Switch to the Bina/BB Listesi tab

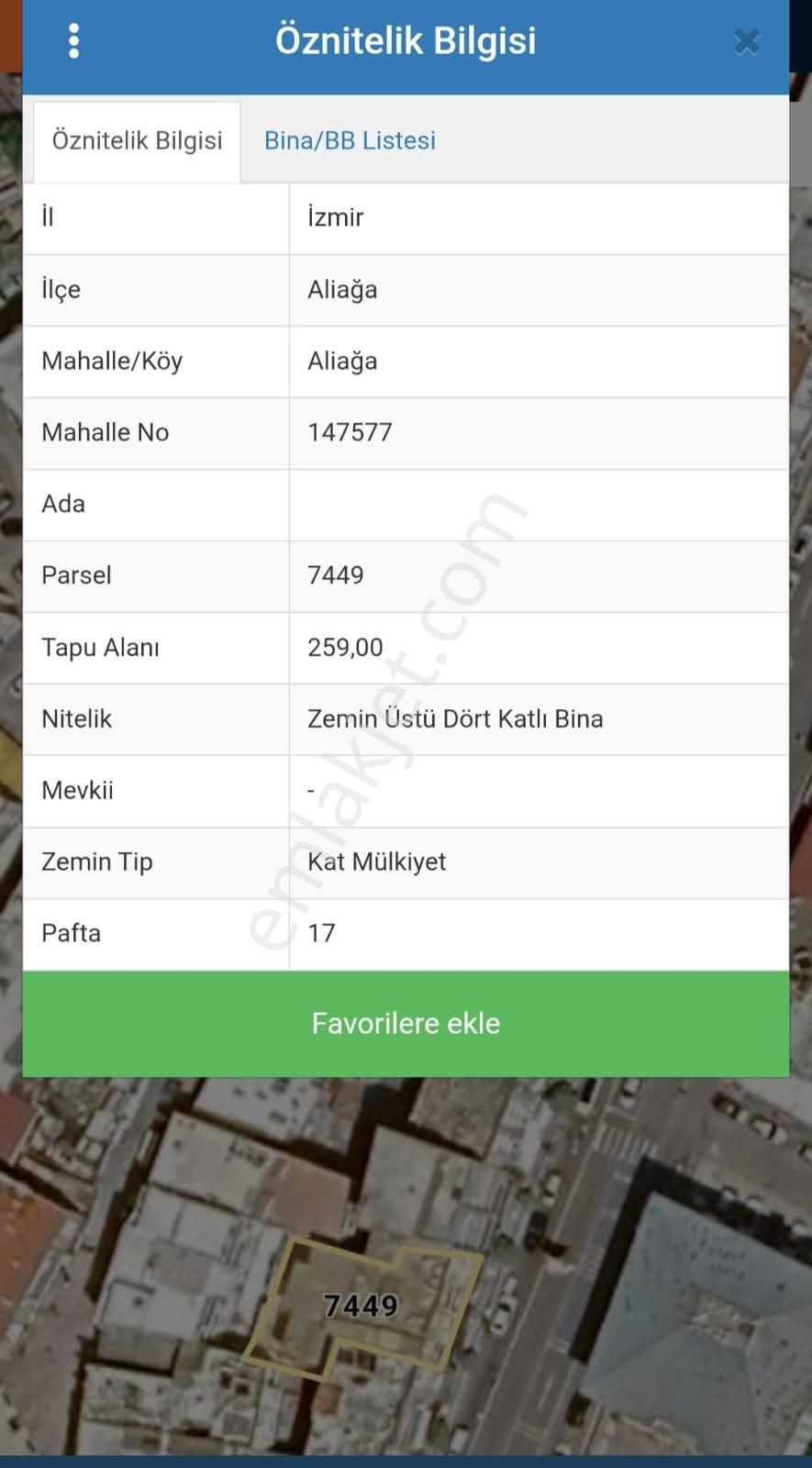click(x=350, y=140)
